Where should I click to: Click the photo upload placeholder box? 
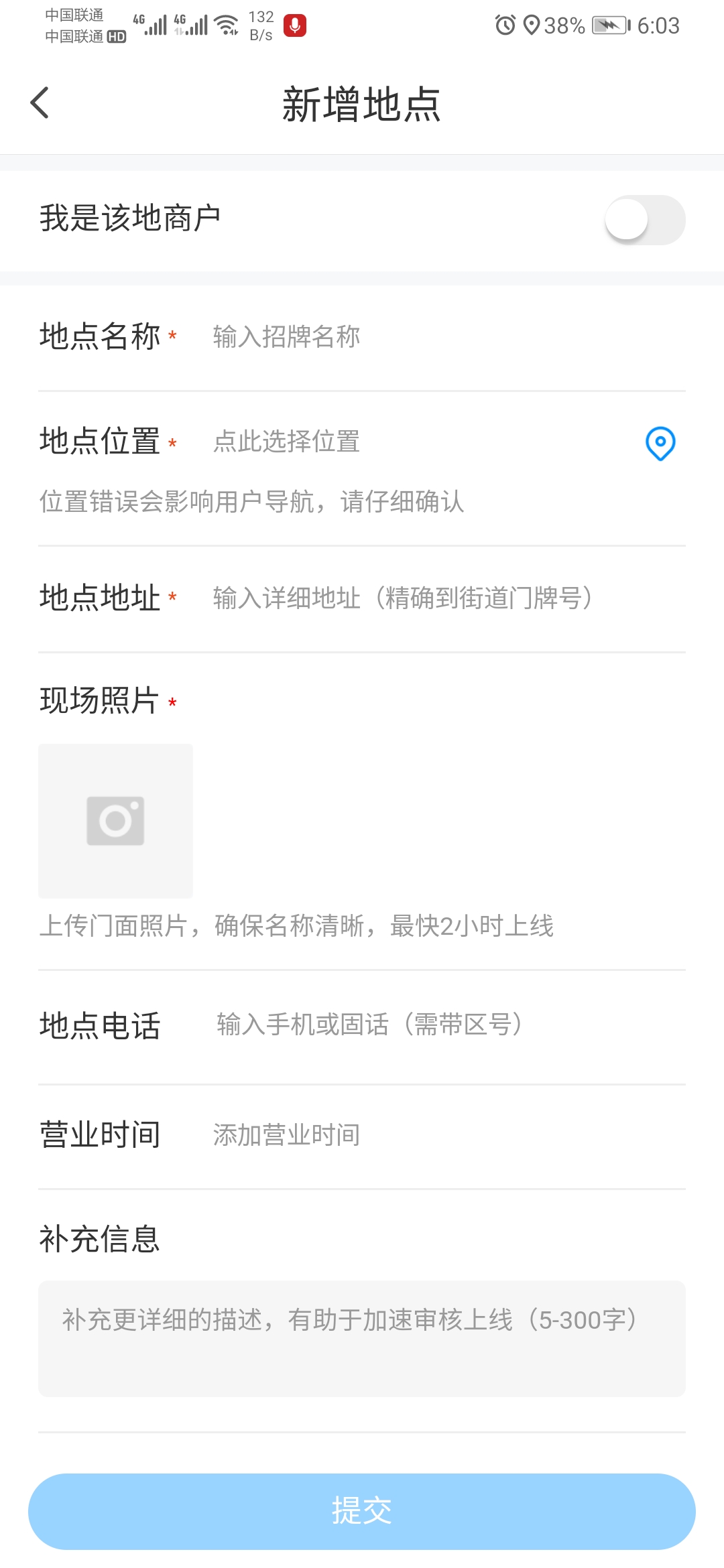pos(115,822)
